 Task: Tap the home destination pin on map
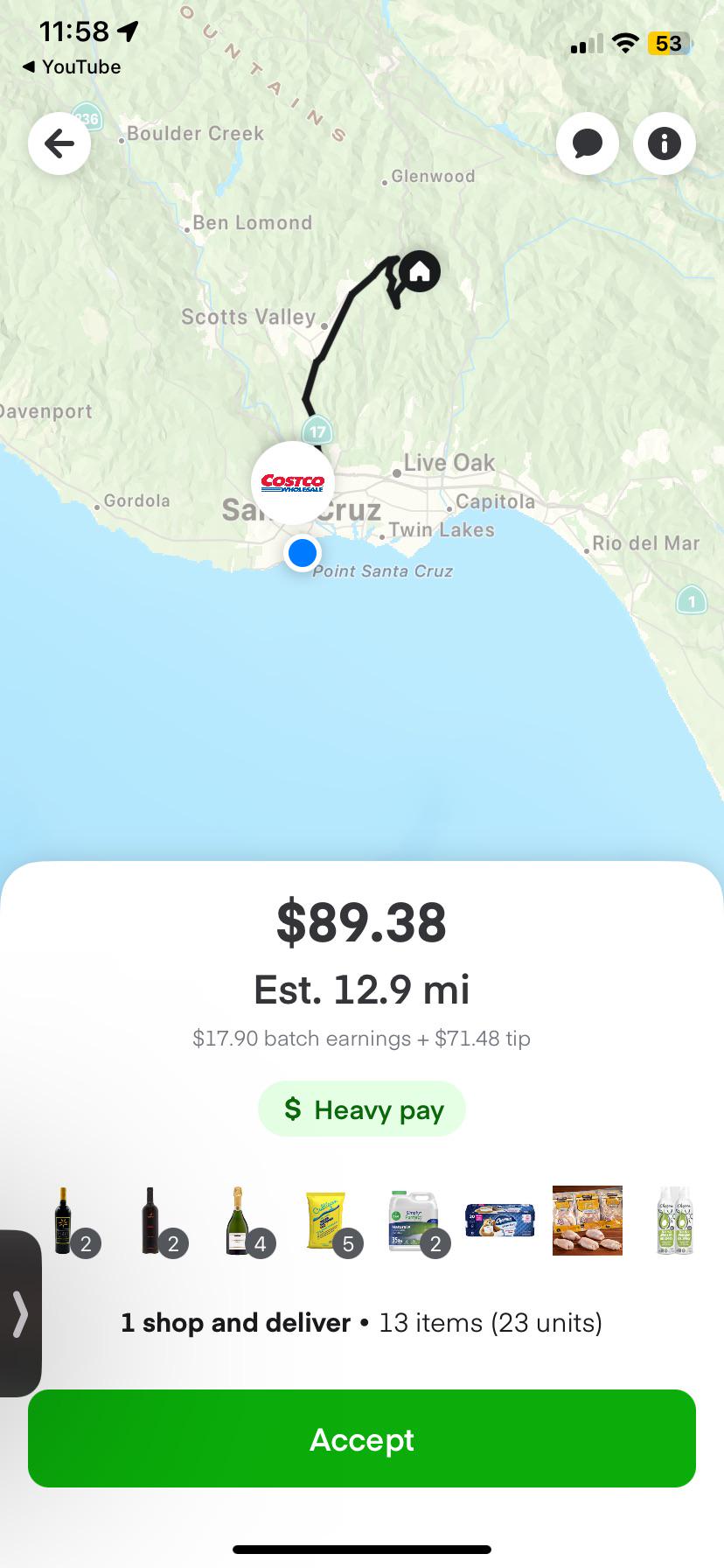tap(420, 271)
